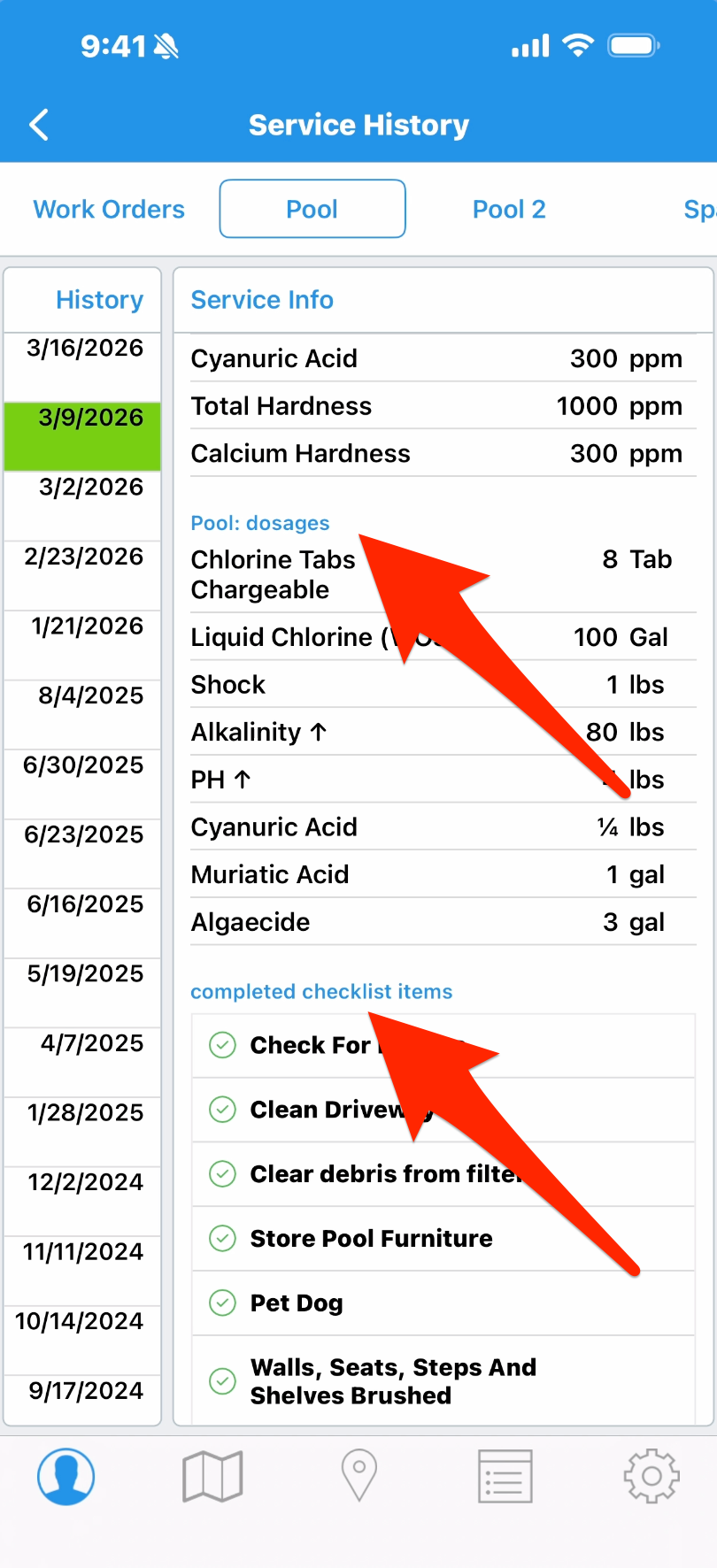
Task: Open the list view tab
Action: tap(505, 1476)
